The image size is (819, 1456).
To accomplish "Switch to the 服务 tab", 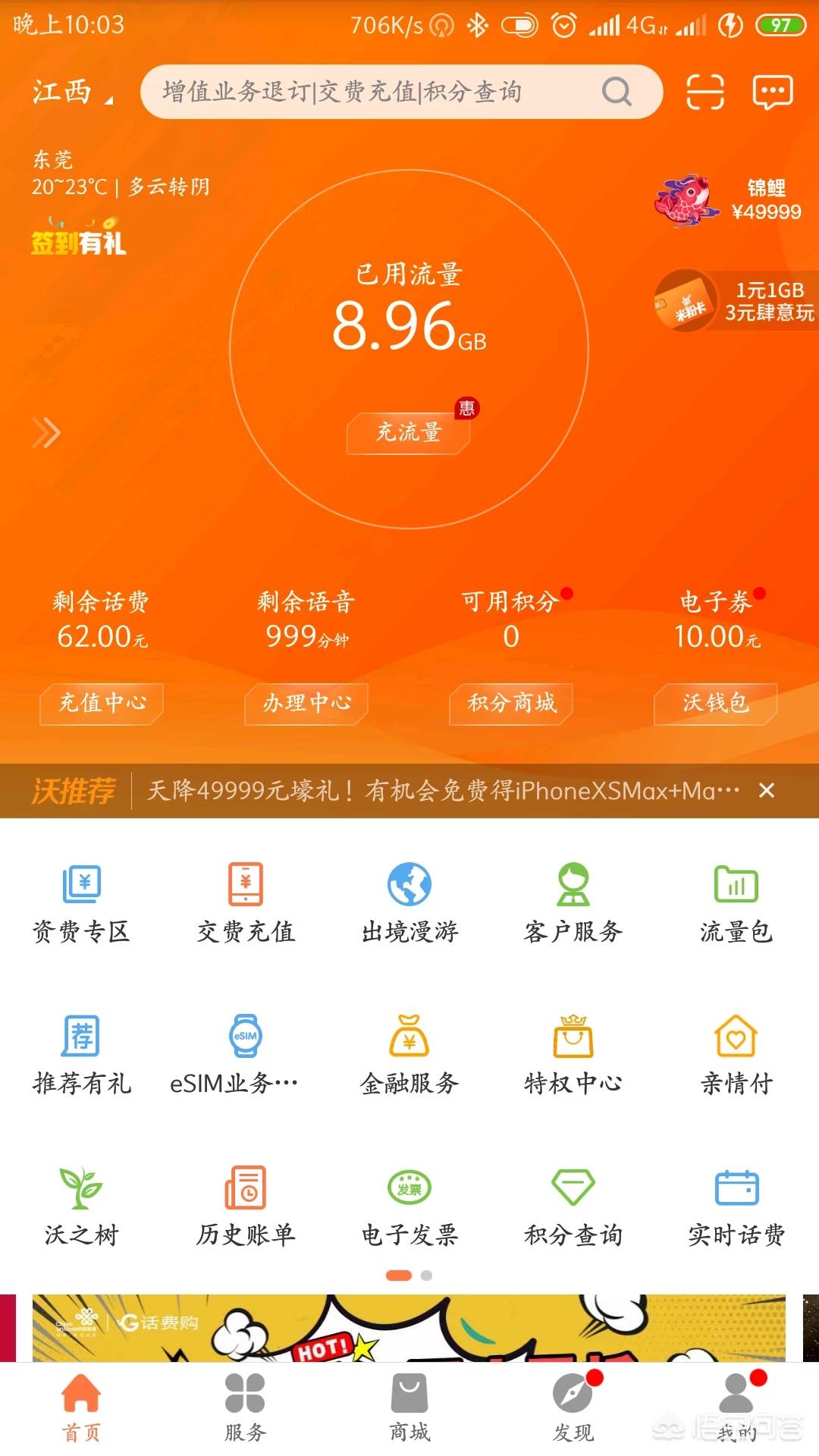I will tap(245, 1407).
